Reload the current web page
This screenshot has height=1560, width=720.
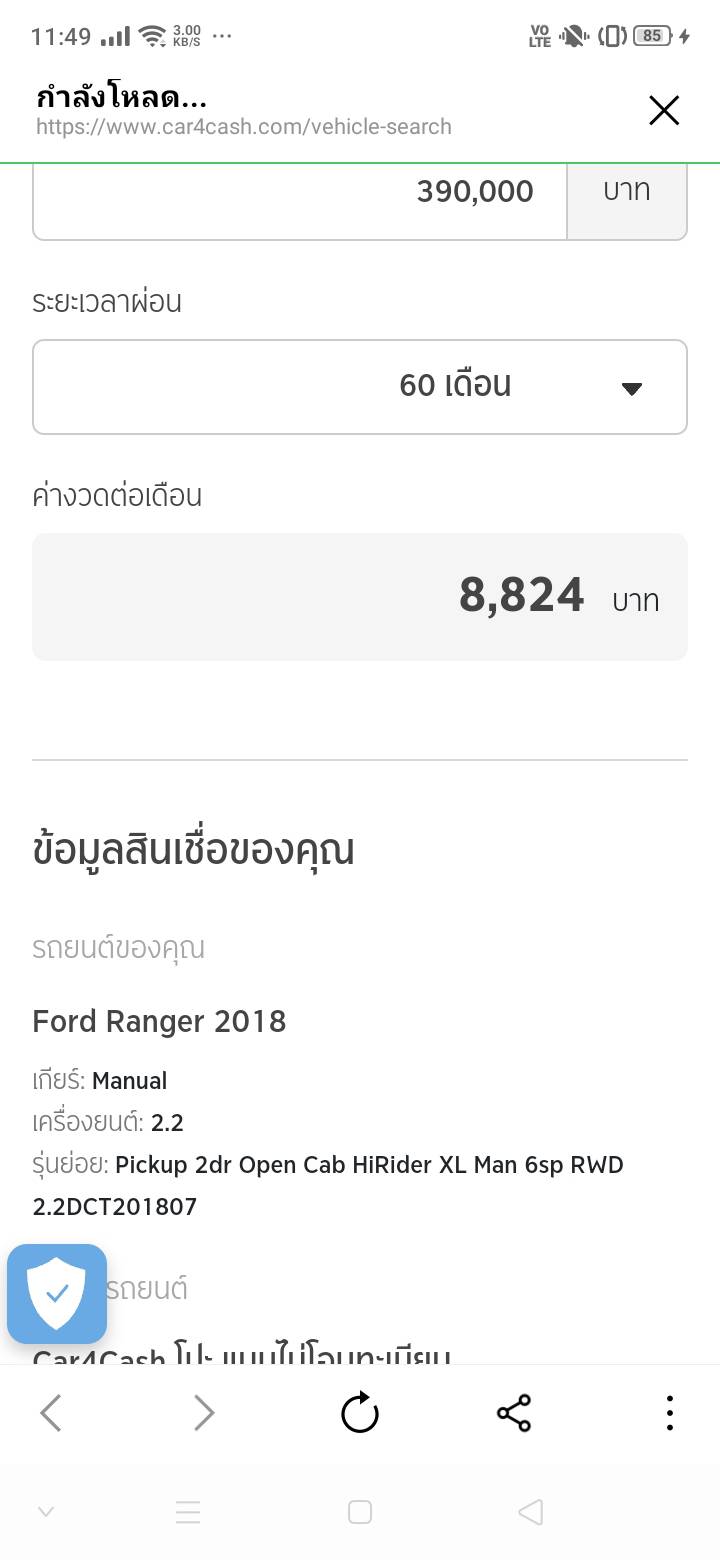[360, 1413]
